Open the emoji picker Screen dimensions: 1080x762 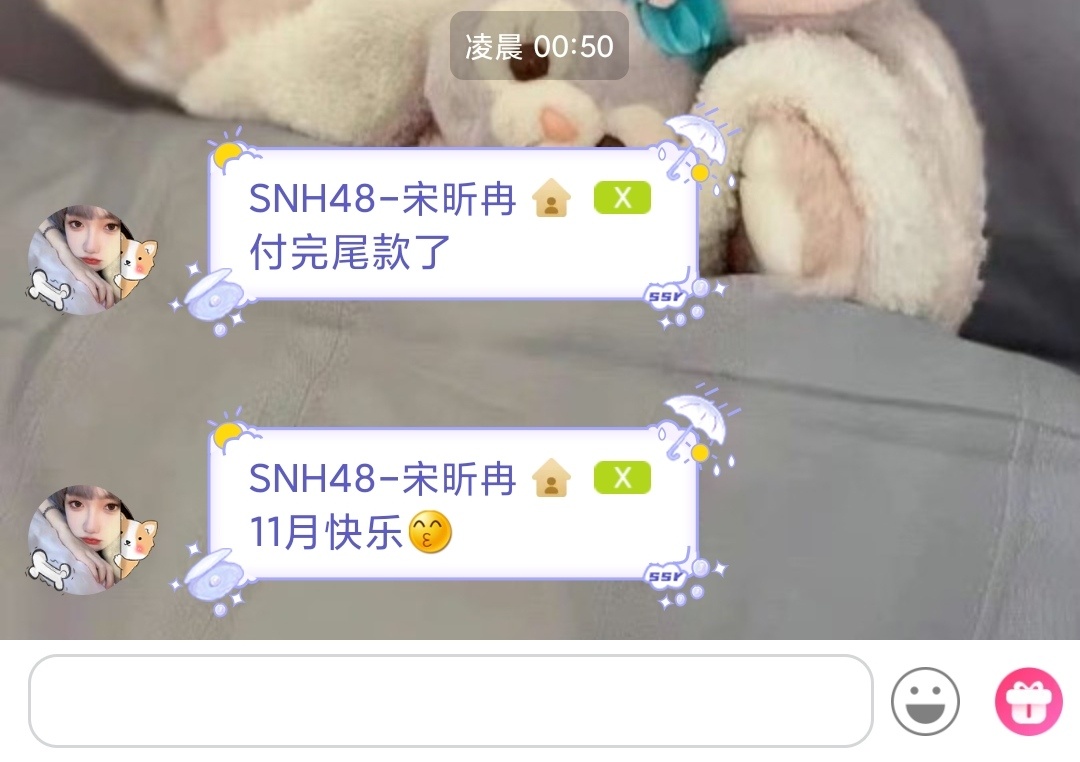click(x=925, y=701)
